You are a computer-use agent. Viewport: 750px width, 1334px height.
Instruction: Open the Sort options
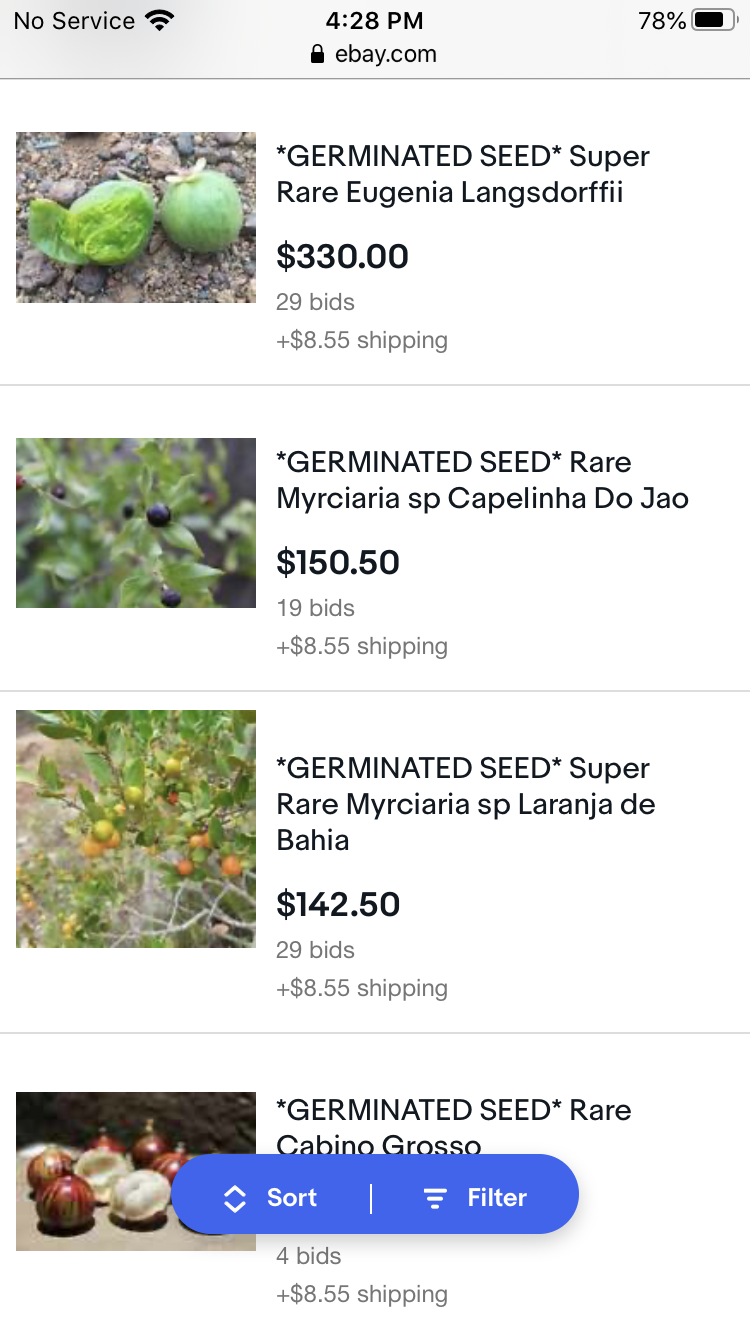[271, 1197]
